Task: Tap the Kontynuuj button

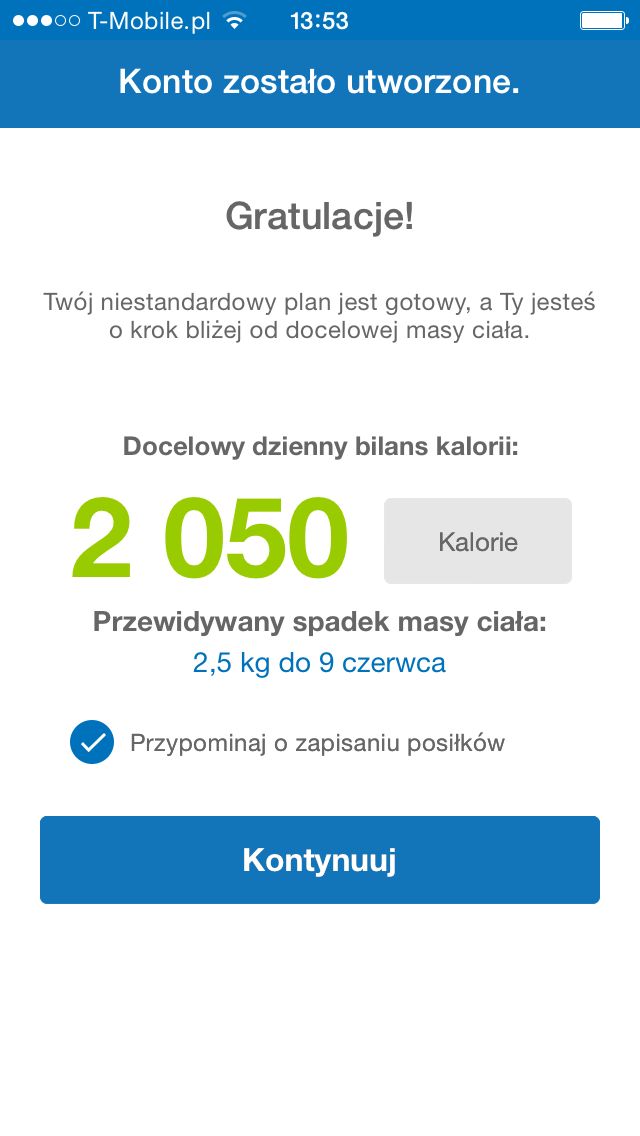Action: click(320, 860)
